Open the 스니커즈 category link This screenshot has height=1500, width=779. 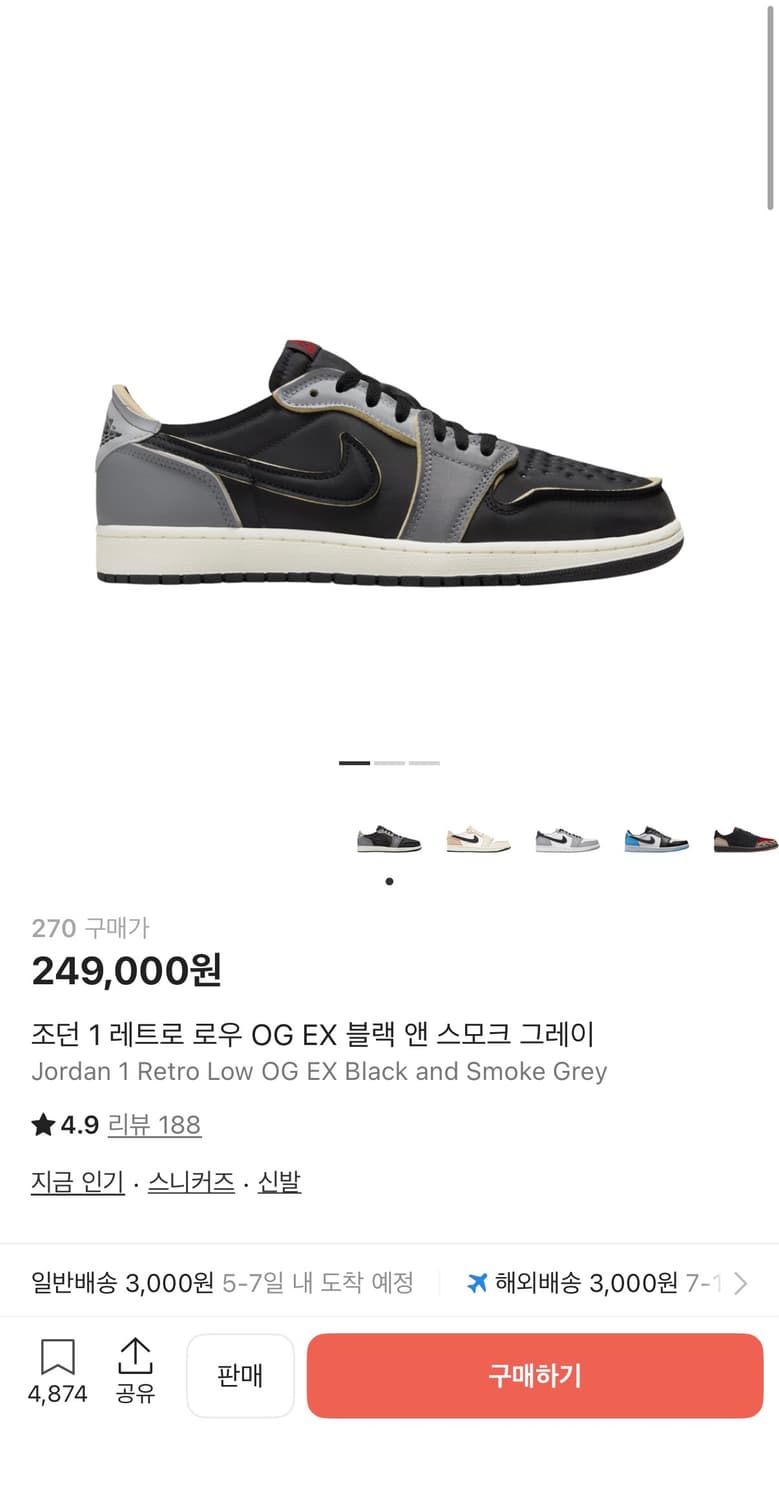coord(190,1182)
